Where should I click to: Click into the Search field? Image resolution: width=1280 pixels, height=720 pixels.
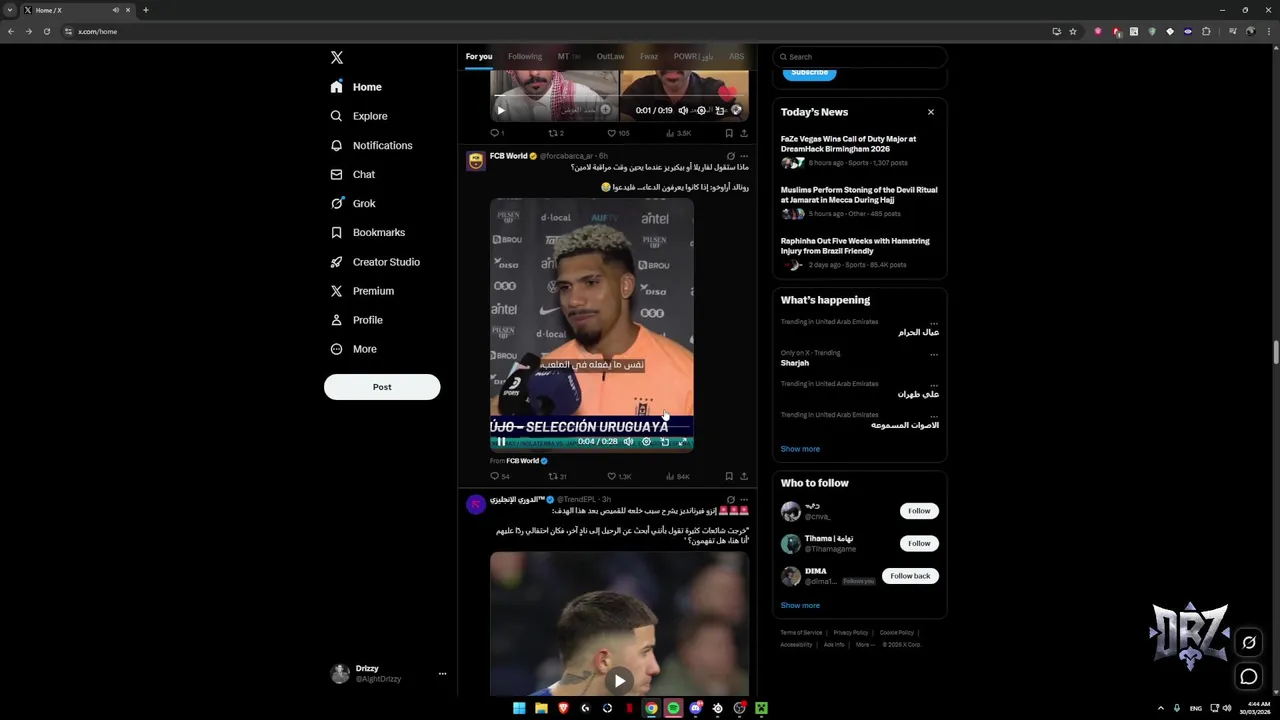point(860,57)
